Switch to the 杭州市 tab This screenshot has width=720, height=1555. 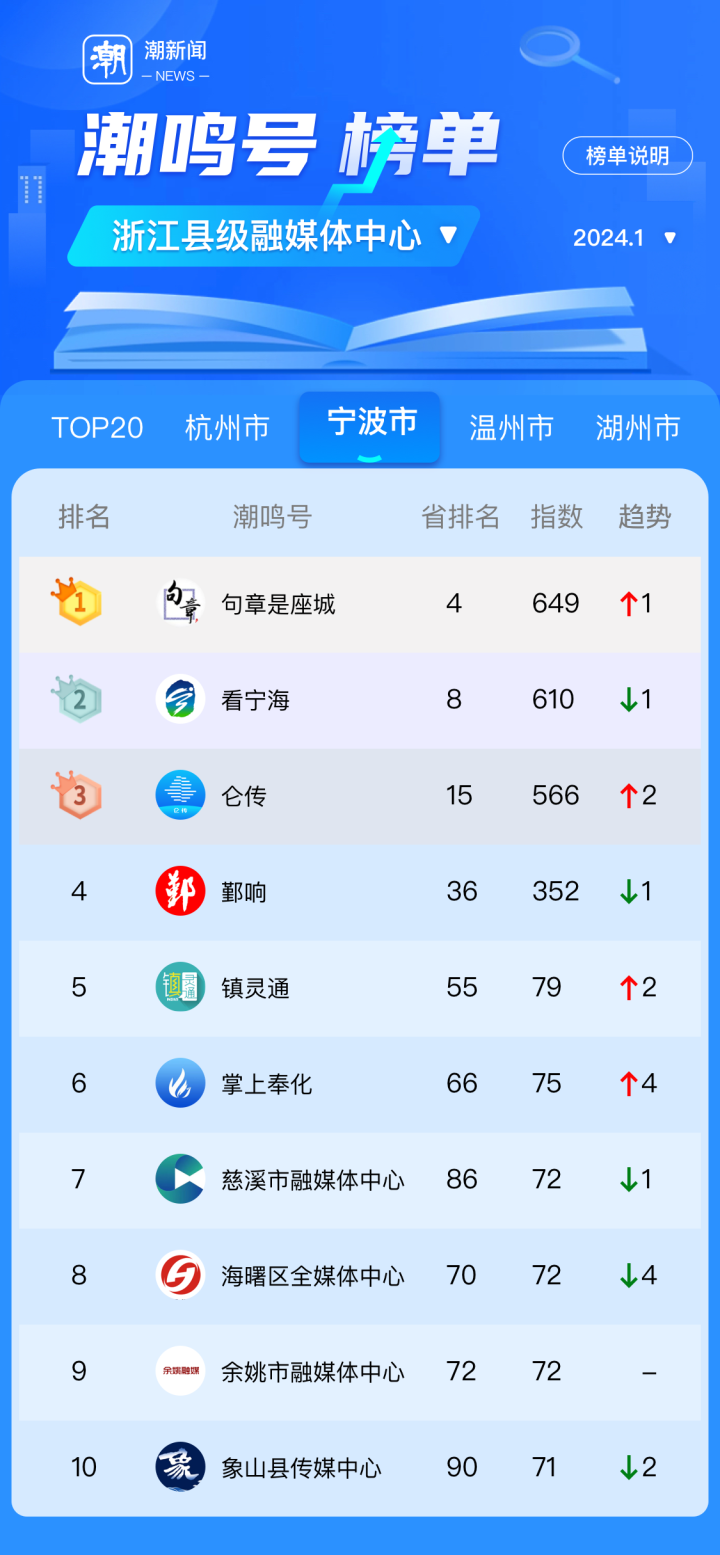click(227, 428)
